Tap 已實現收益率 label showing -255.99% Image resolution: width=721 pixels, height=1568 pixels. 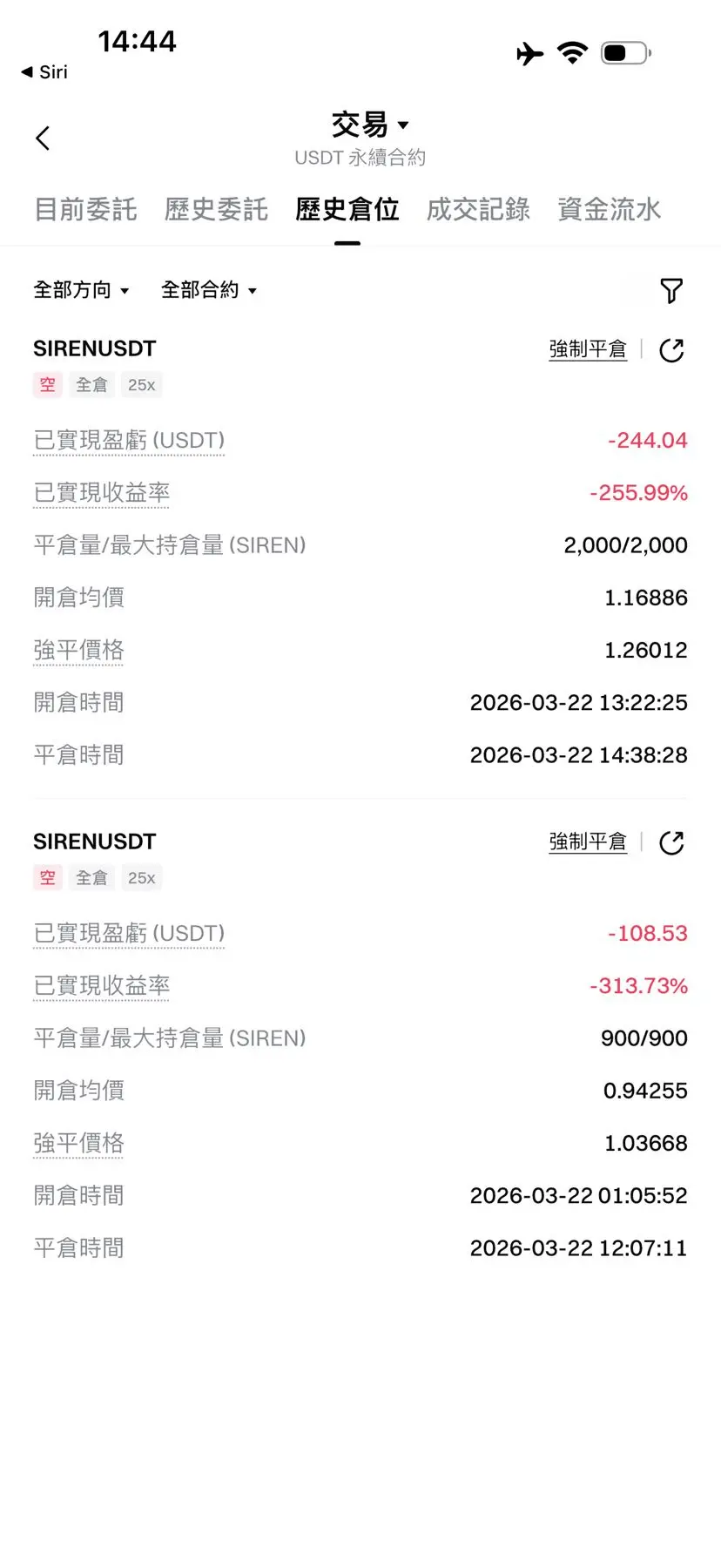[x=102, y=493]
